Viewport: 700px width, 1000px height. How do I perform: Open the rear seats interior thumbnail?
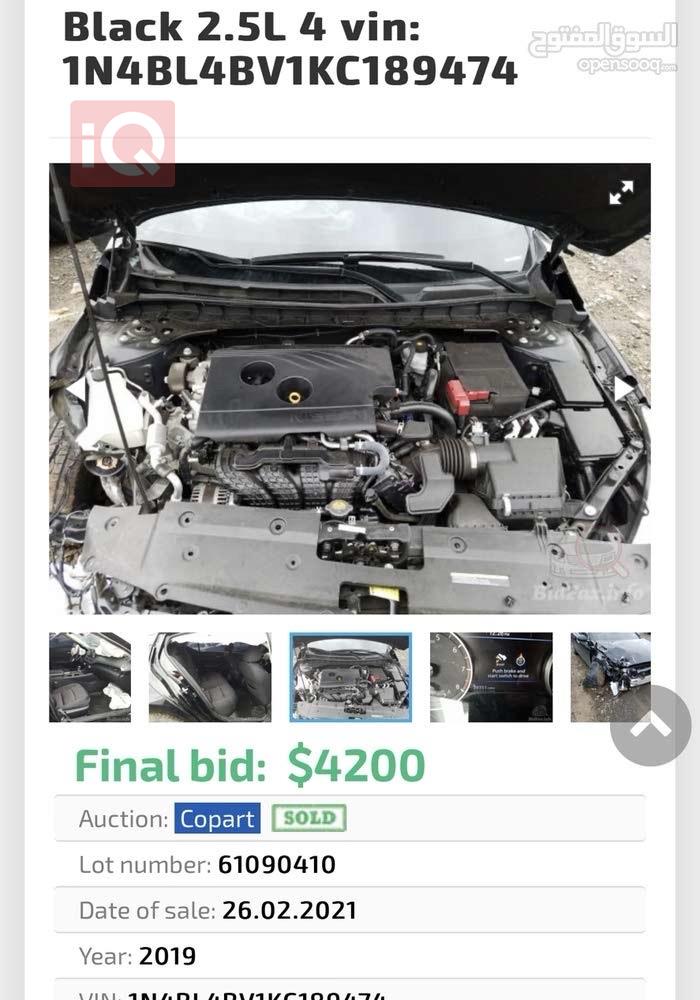pyautogui.click(x=210, y=677)
